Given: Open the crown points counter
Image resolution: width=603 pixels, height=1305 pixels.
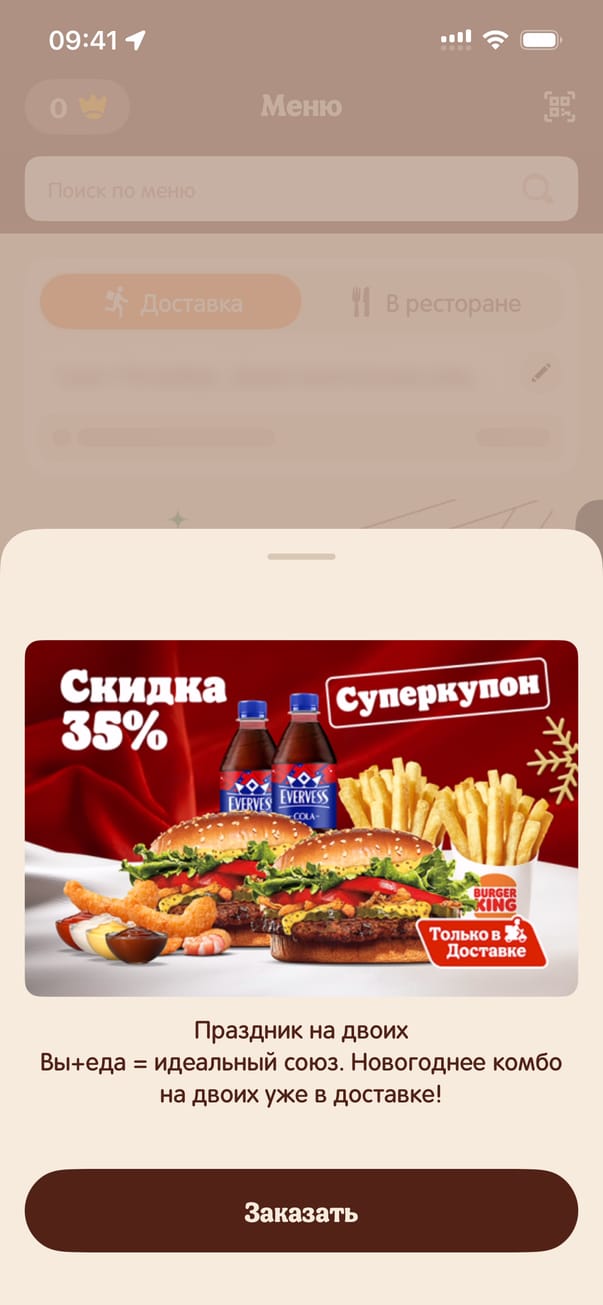Looking at the screenshot, I should pyautogui.click(x=77, y=107).
